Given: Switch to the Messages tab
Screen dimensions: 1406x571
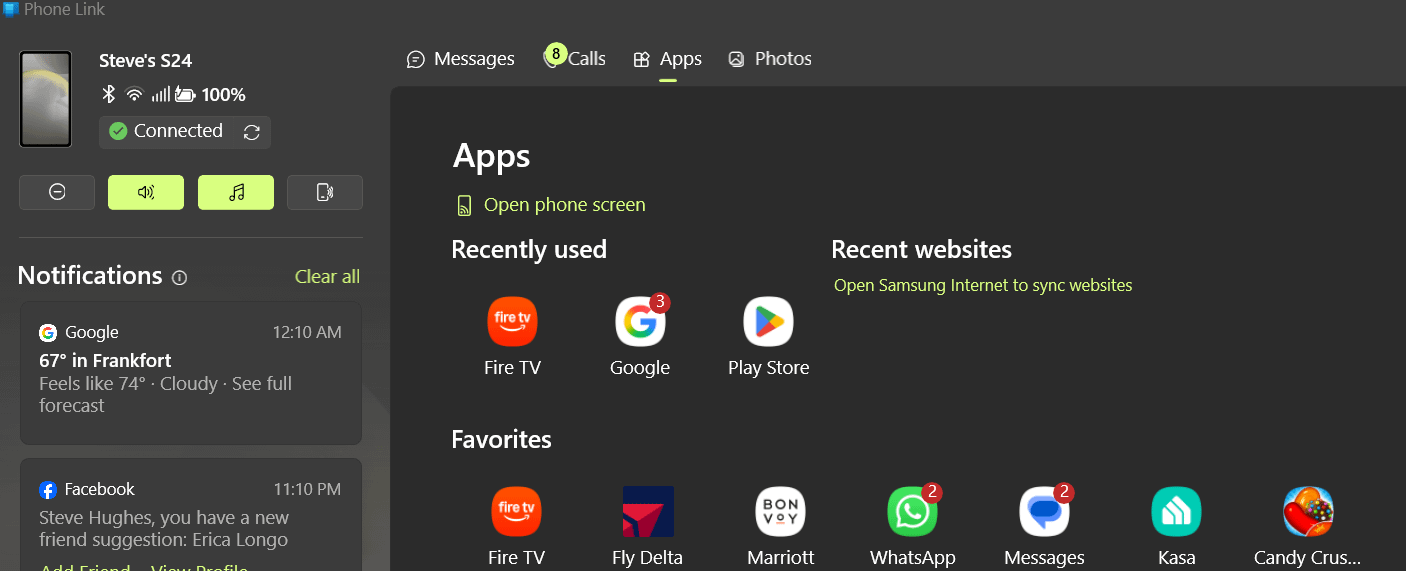Looking at the screenshot, I should [x=461, y=59].
